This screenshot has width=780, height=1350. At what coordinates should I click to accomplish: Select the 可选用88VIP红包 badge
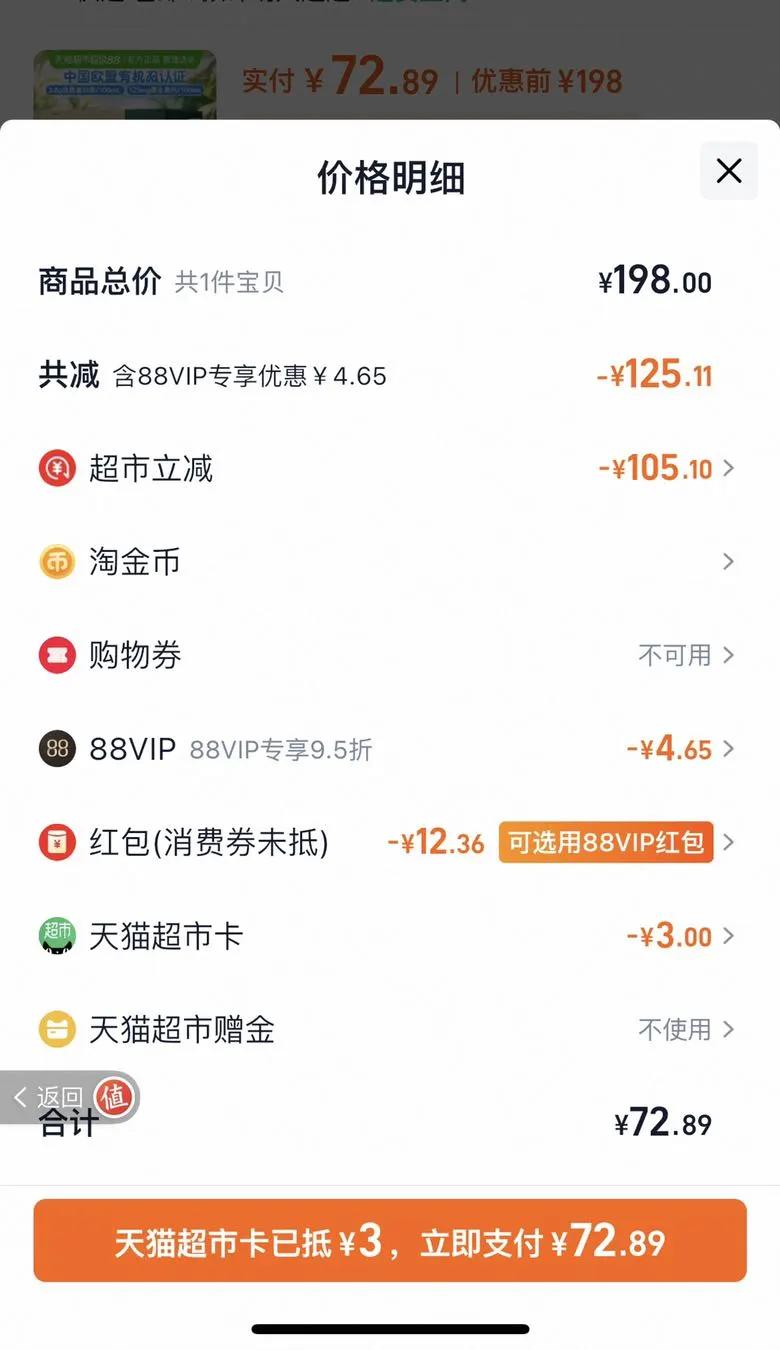(606, 843)
